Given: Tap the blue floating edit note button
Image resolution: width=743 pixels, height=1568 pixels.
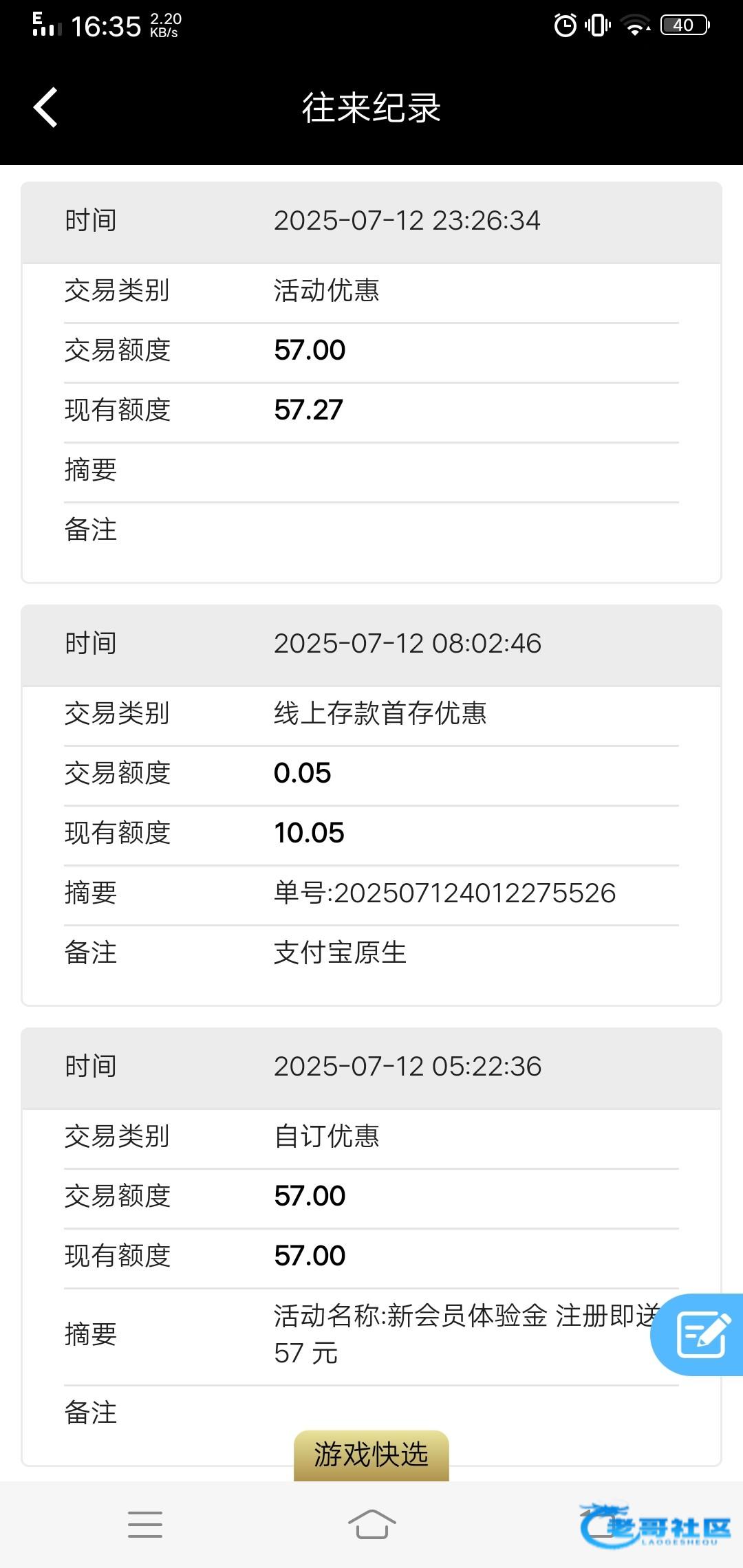Looking at the screenshot, I should (x=701, y=1335).
